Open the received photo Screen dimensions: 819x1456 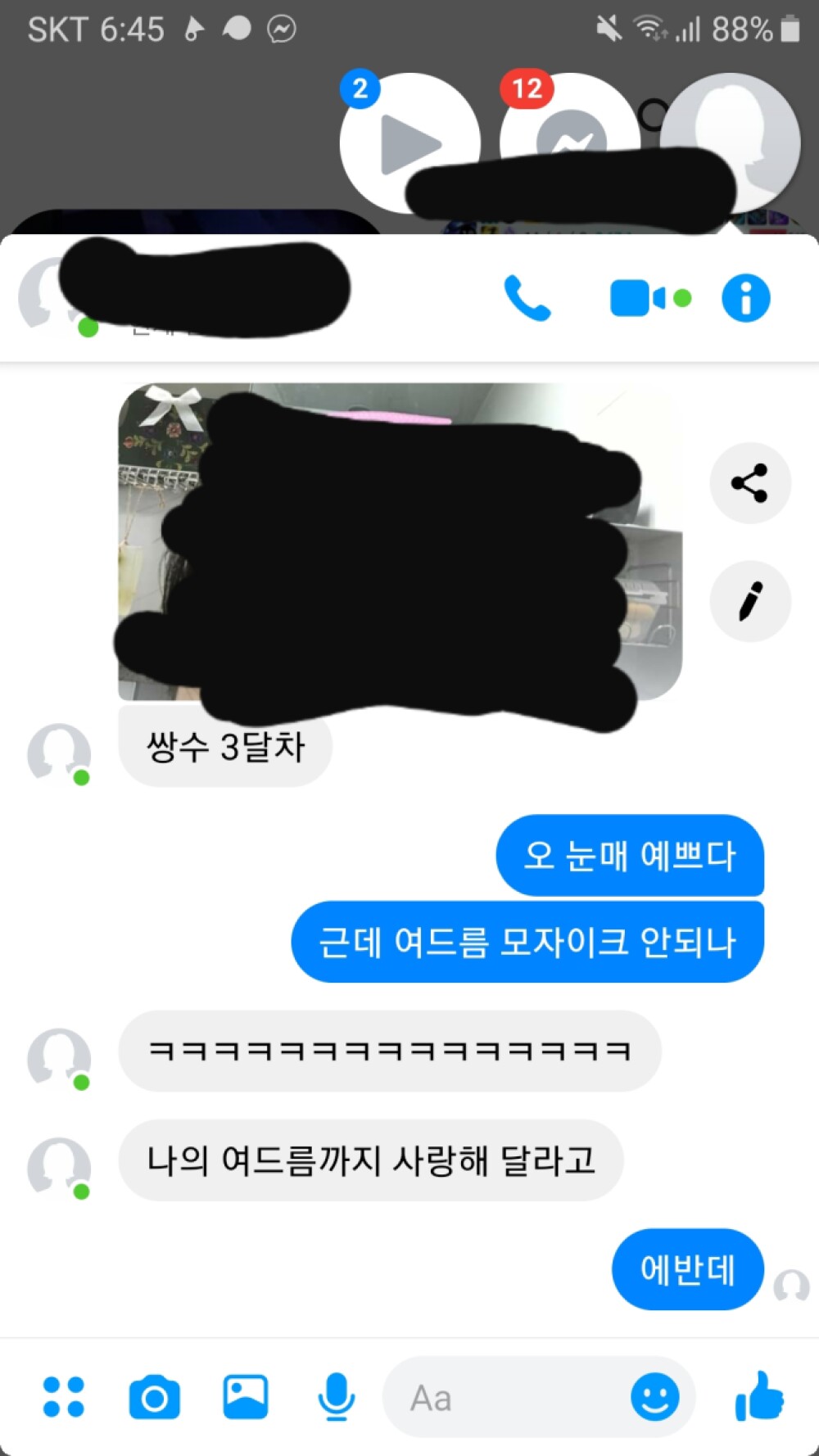400,542
